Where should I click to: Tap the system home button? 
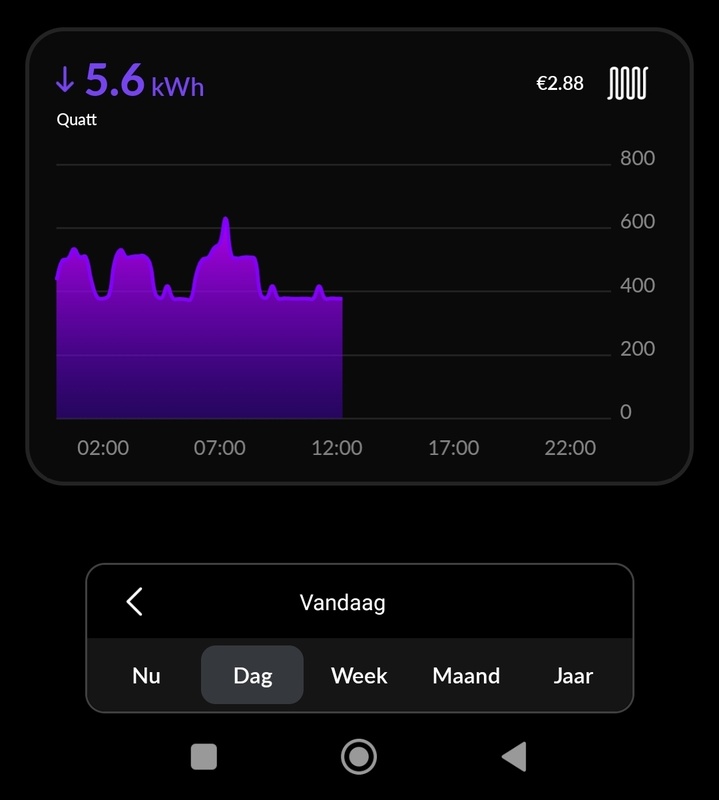pyautogui.click(x=359, y=757)
